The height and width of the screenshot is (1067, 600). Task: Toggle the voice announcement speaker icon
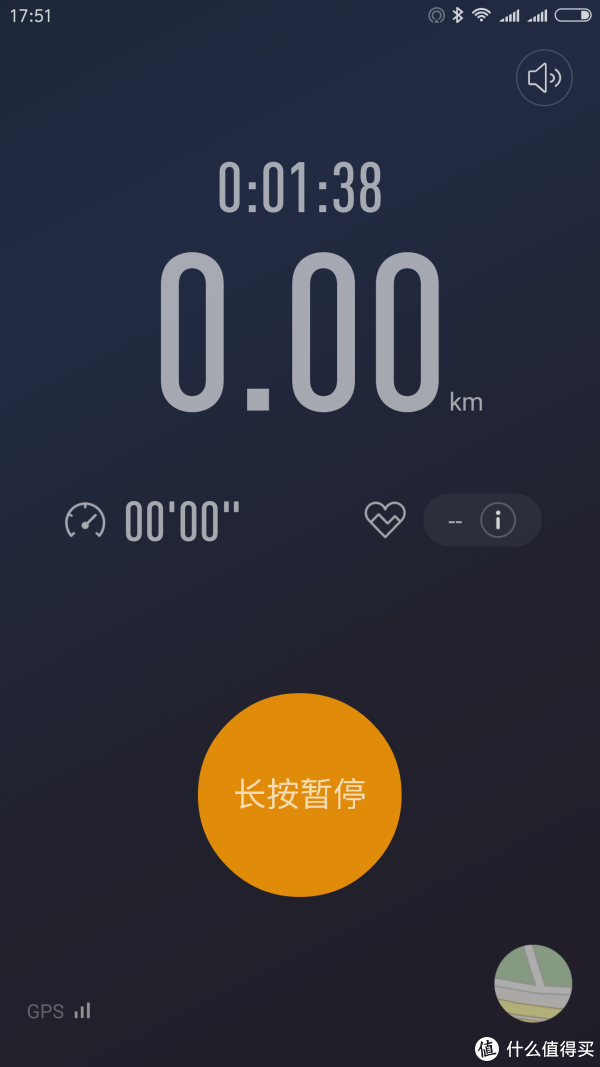coord(544,78)
